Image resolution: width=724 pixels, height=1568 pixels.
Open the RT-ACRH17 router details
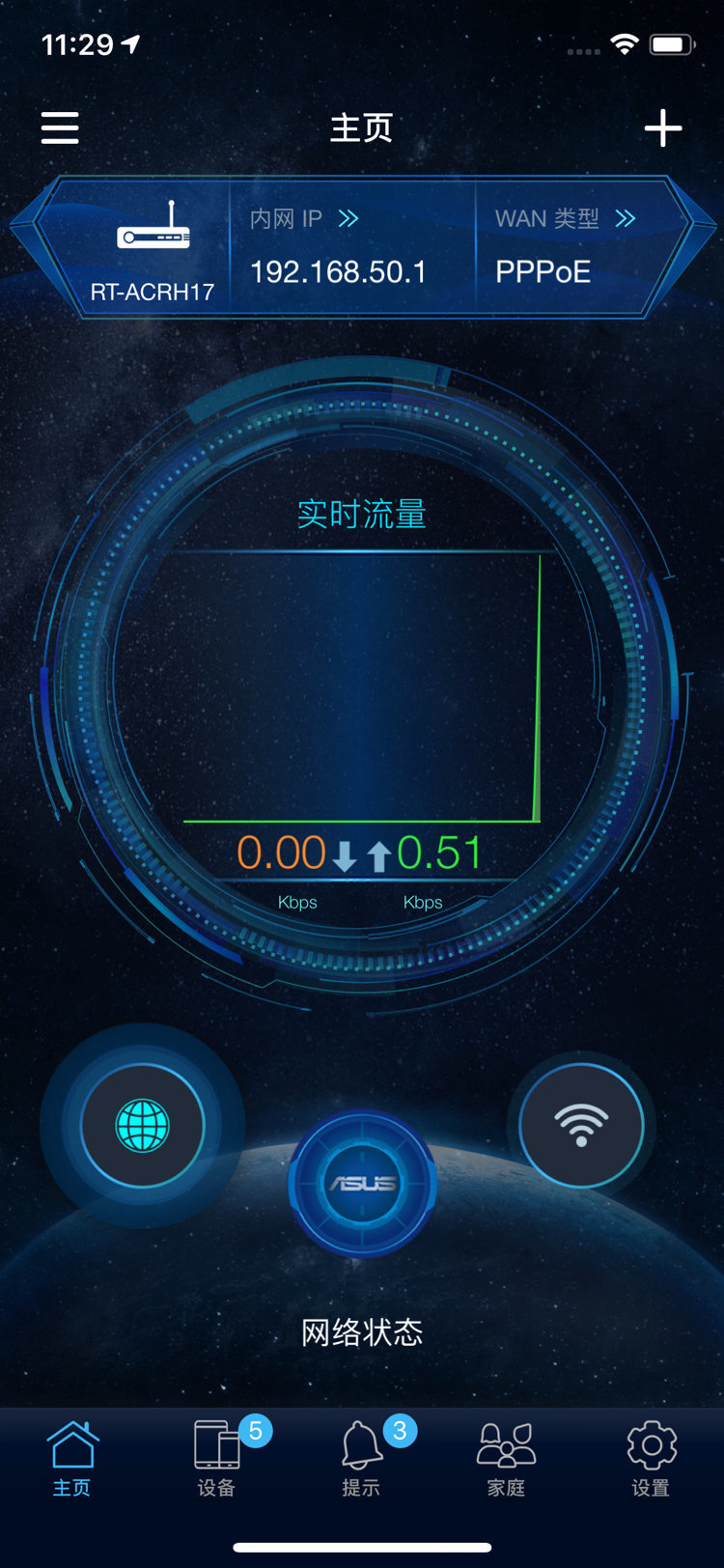(x=153, y=249)
